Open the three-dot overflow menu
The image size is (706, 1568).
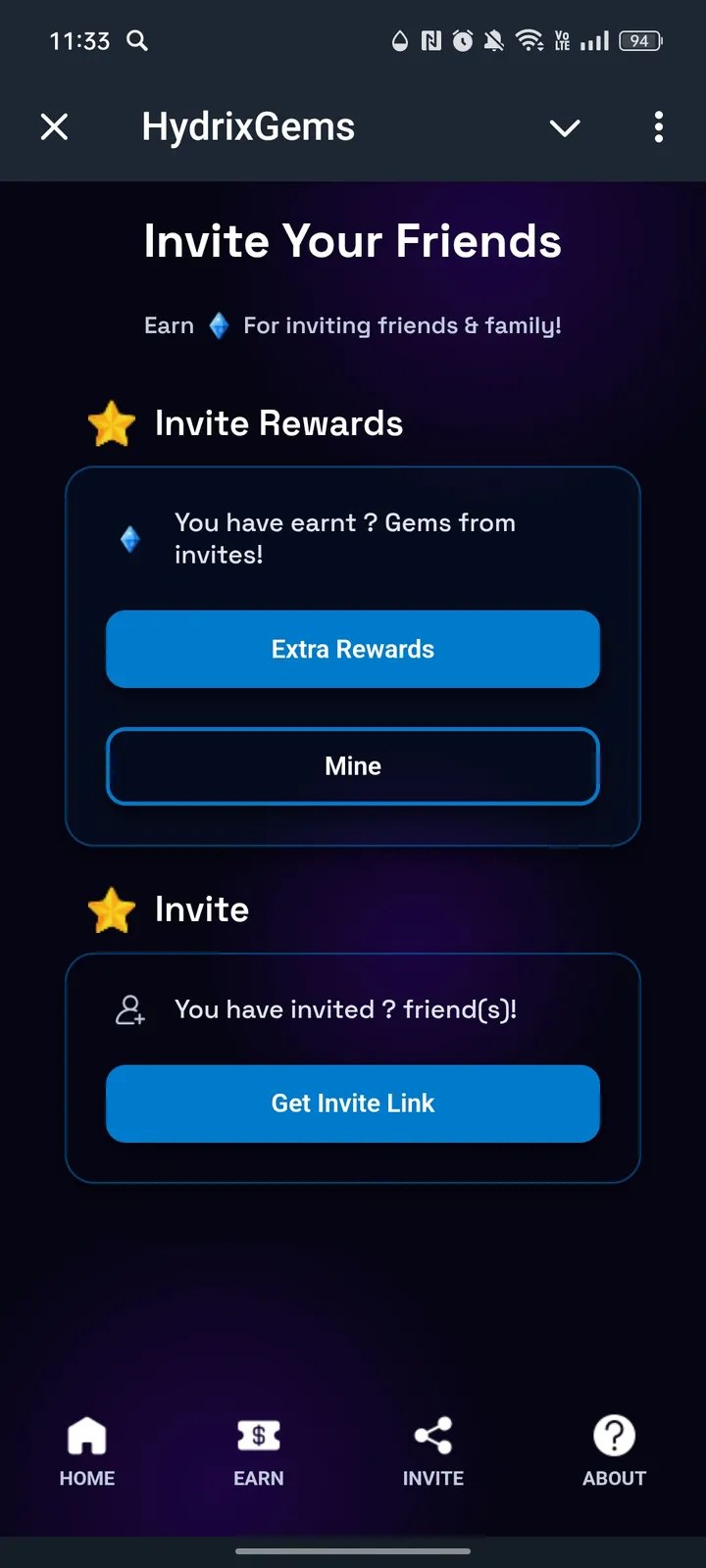[x=658, y=127]
